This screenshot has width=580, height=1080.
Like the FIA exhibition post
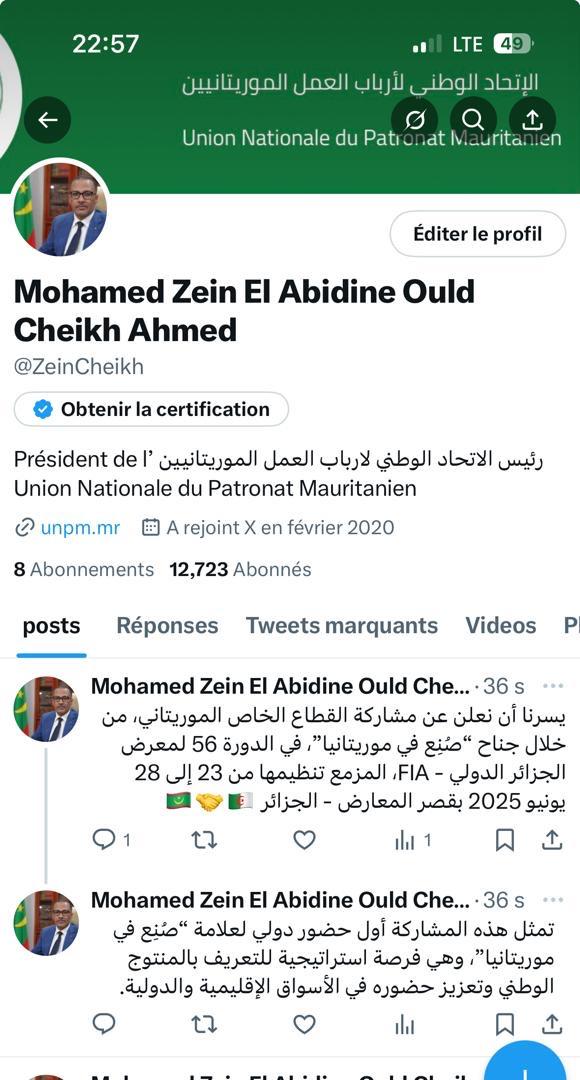(x=304, y=840)
